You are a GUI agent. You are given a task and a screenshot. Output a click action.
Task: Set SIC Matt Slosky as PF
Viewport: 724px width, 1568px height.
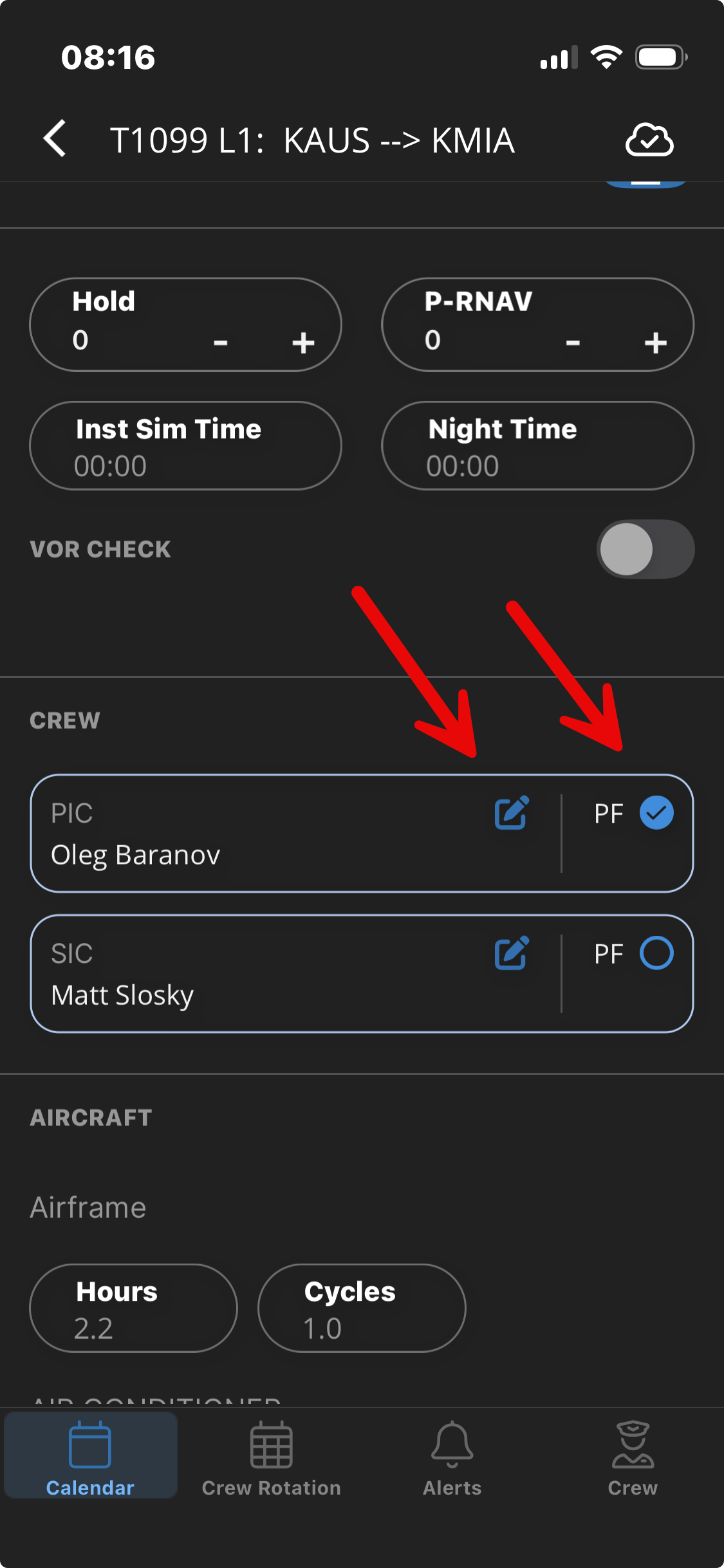(656, 953)
